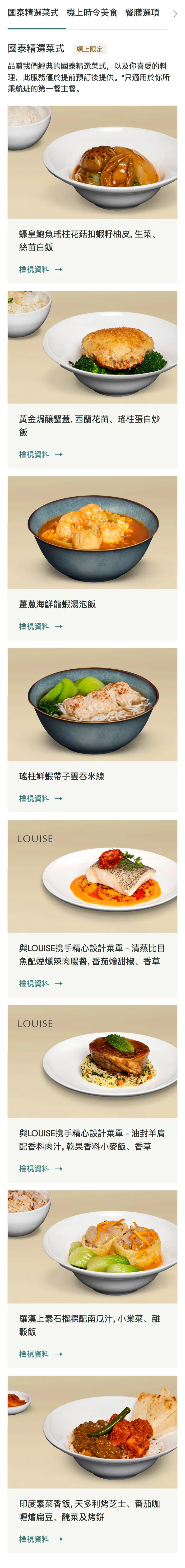The width and height of the screenshot is (185, 1568).
Task: Open details of 印度素菜香飯
Action: coord(40,1539)
